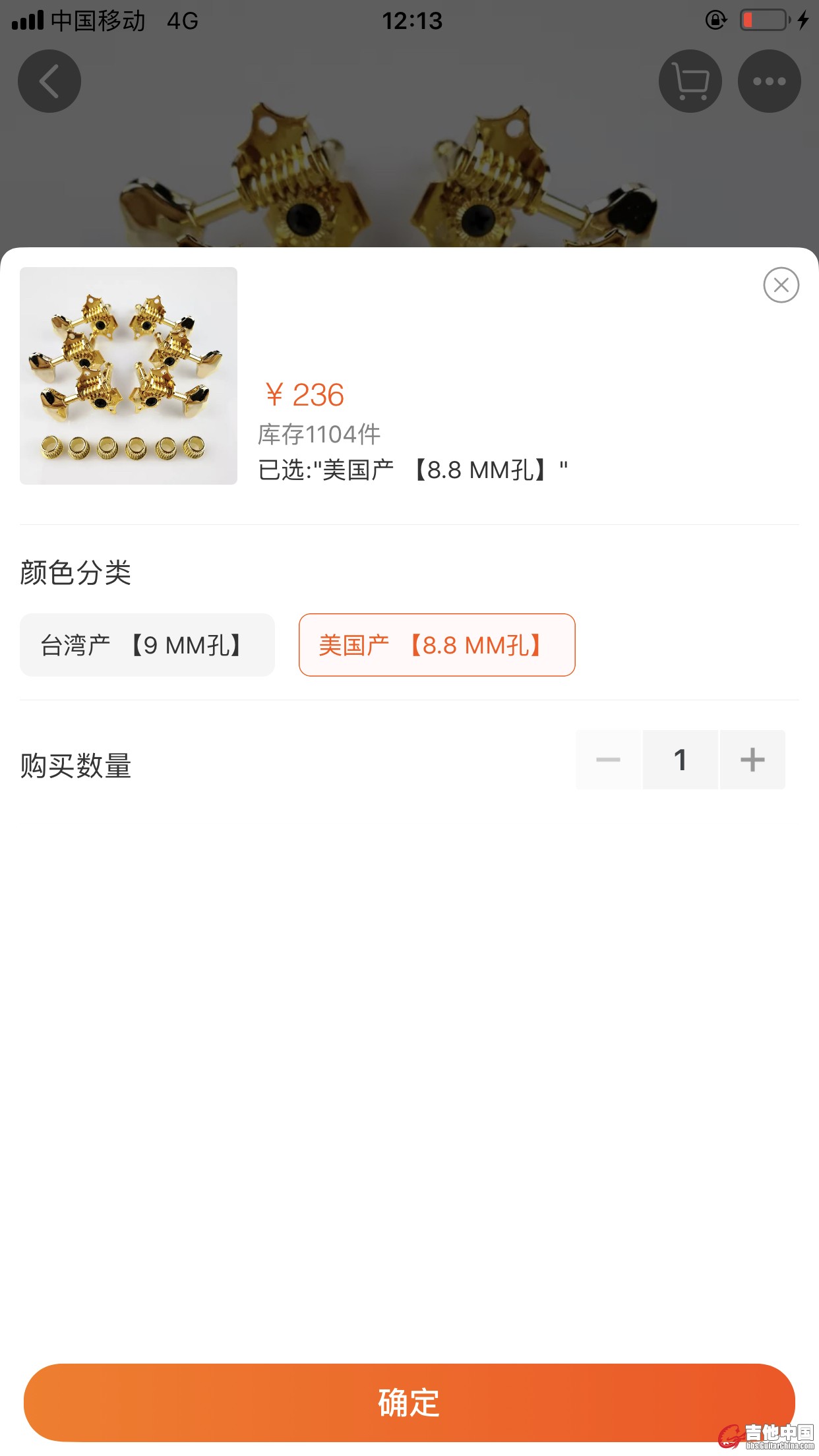Select 台湾产【9 MM孔】option
Viewport: 819px width, 1456px height.
tap(147, 645)
